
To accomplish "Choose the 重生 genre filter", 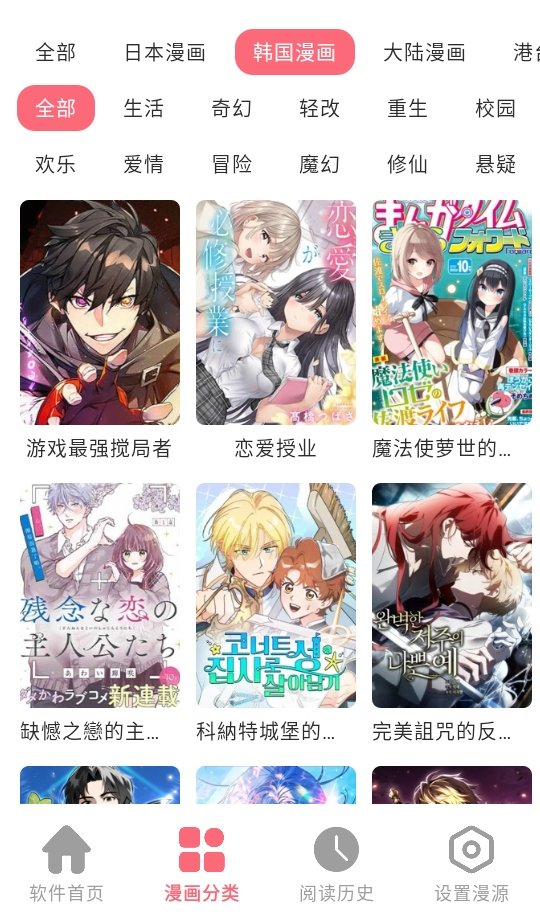I will tap(407, 108).
